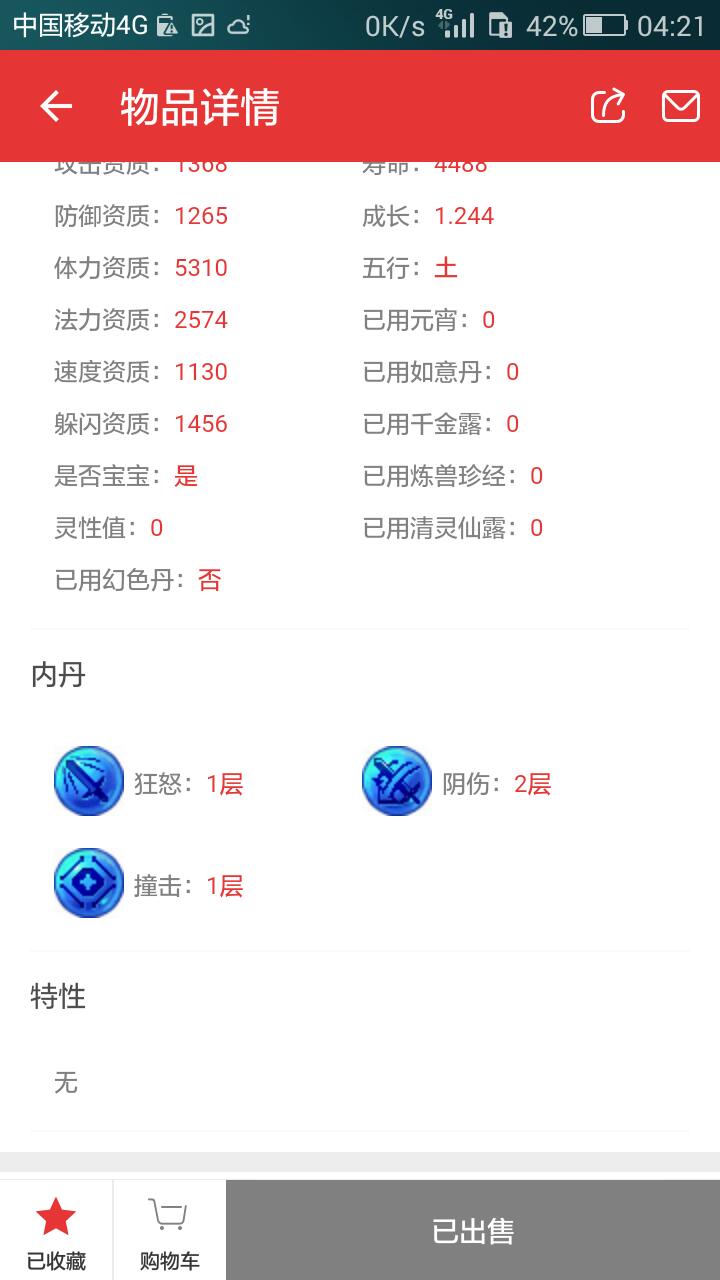The height and width of the screenshot is (1280, 720).
Task: View the 撞击 inner pill icon
Action: [89, 883]
